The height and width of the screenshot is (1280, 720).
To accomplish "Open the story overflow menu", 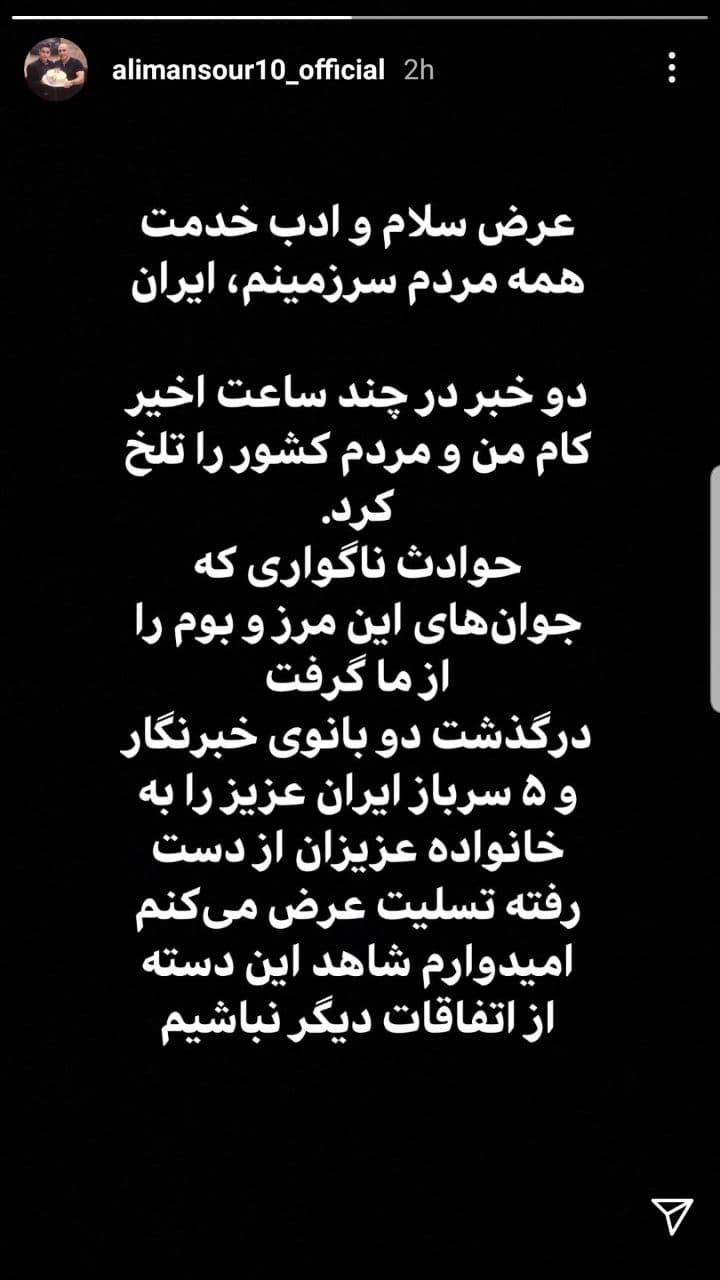I will (672, 69).
